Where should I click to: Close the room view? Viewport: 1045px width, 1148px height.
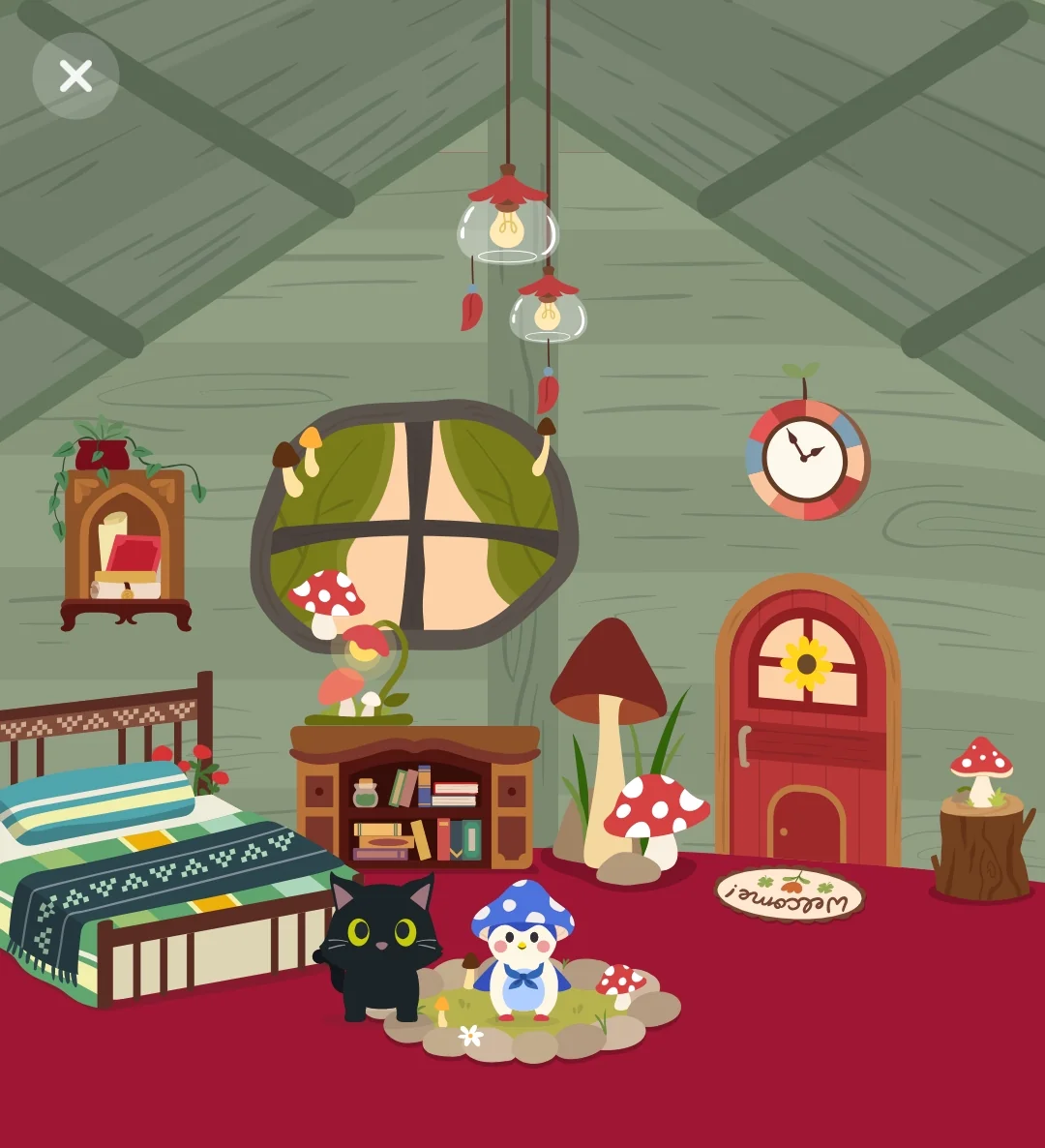click(x=75, y=76)
